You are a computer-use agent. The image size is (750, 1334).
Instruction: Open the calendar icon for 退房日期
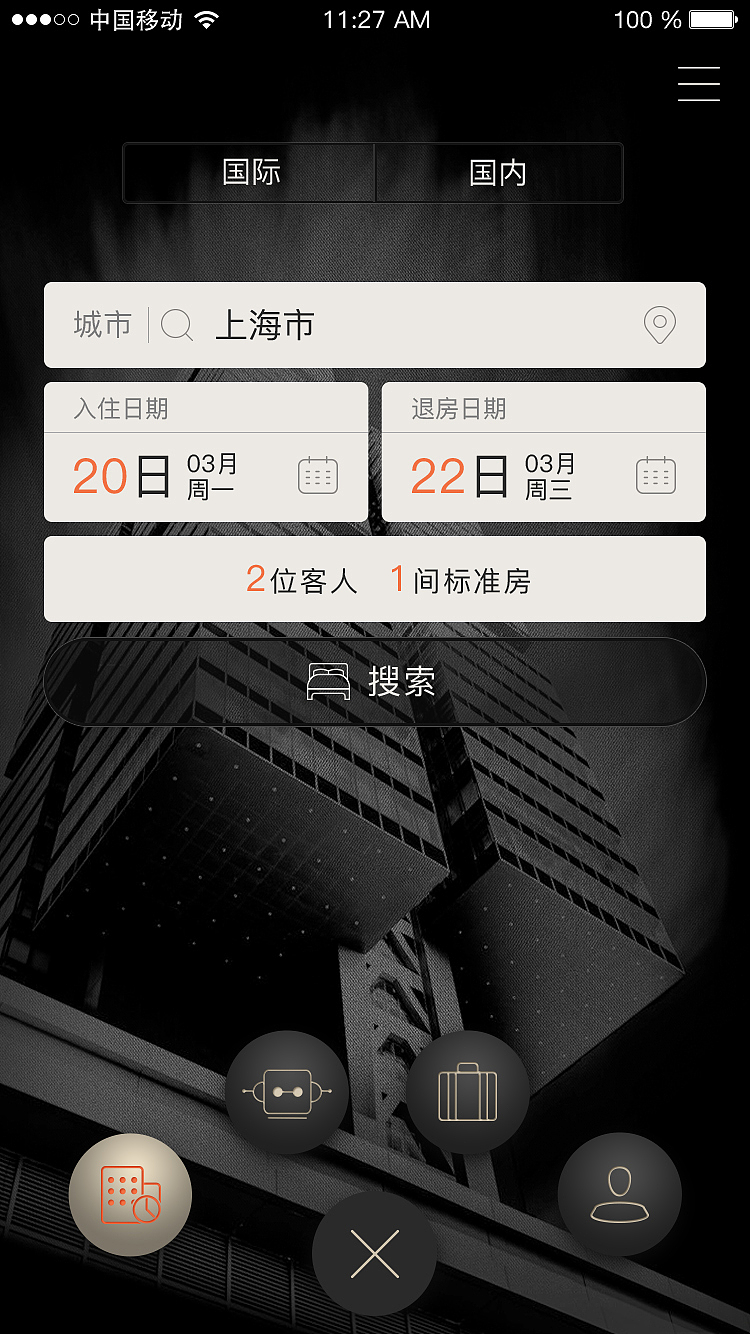click(654, 474)
